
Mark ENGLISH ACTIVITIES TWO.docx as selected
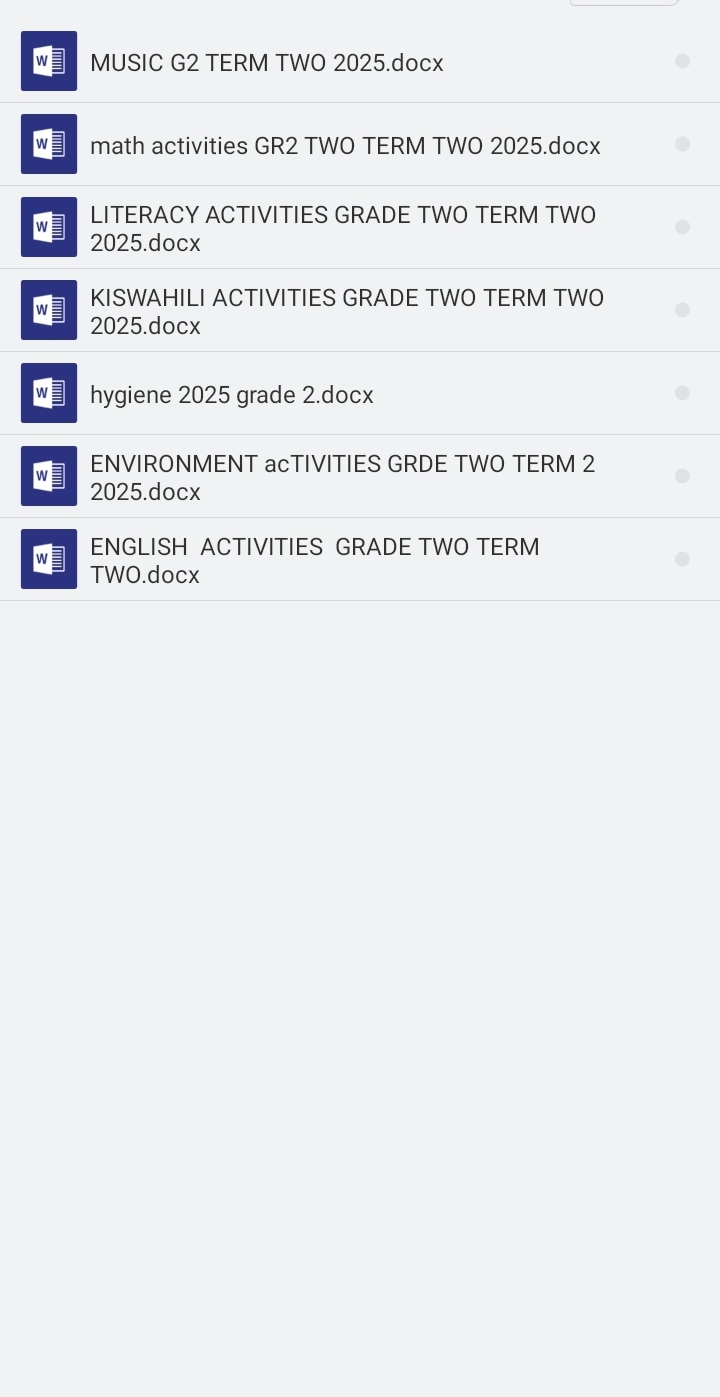coord(683,558)
